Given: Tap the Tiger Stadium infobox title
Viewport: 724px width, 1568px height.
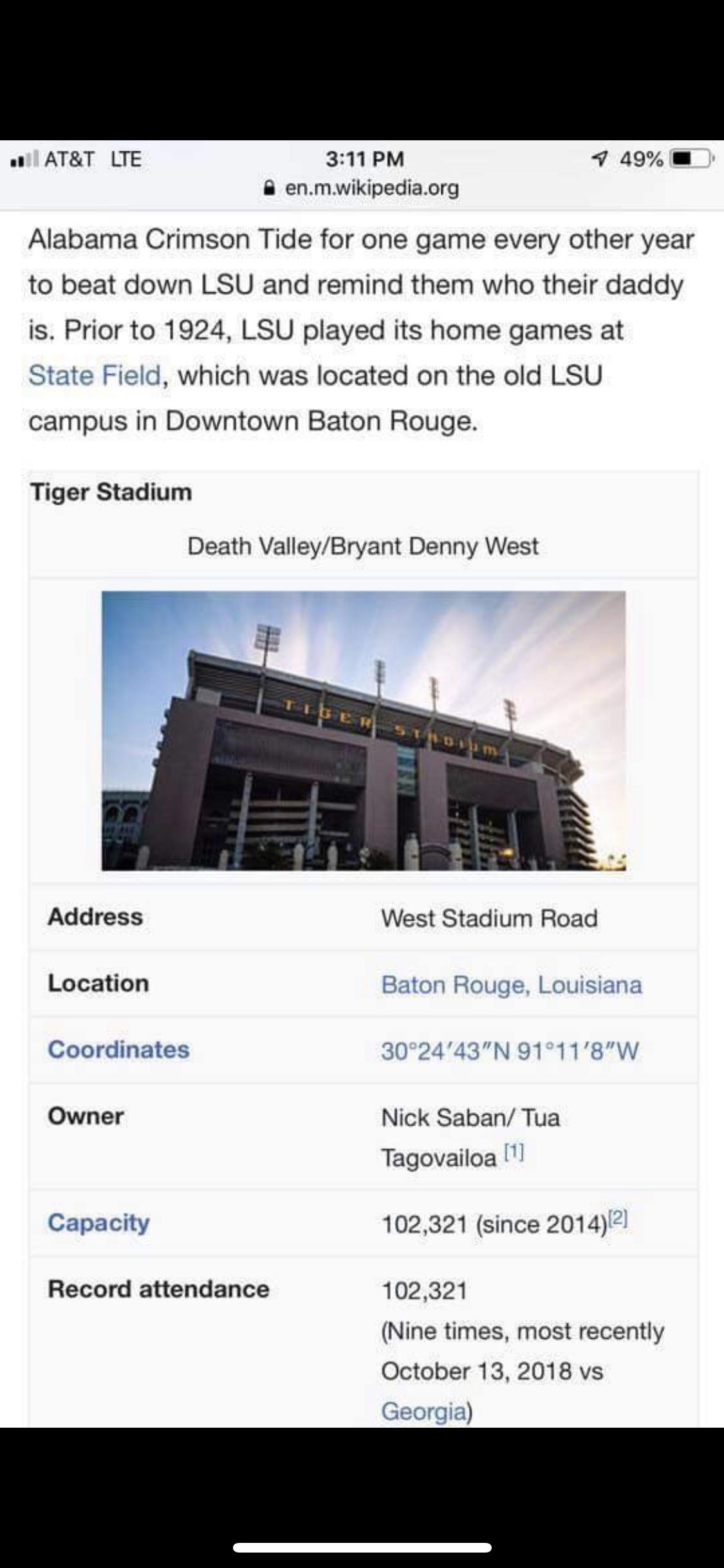Looking at the screenshot, I should pos(109,493).
